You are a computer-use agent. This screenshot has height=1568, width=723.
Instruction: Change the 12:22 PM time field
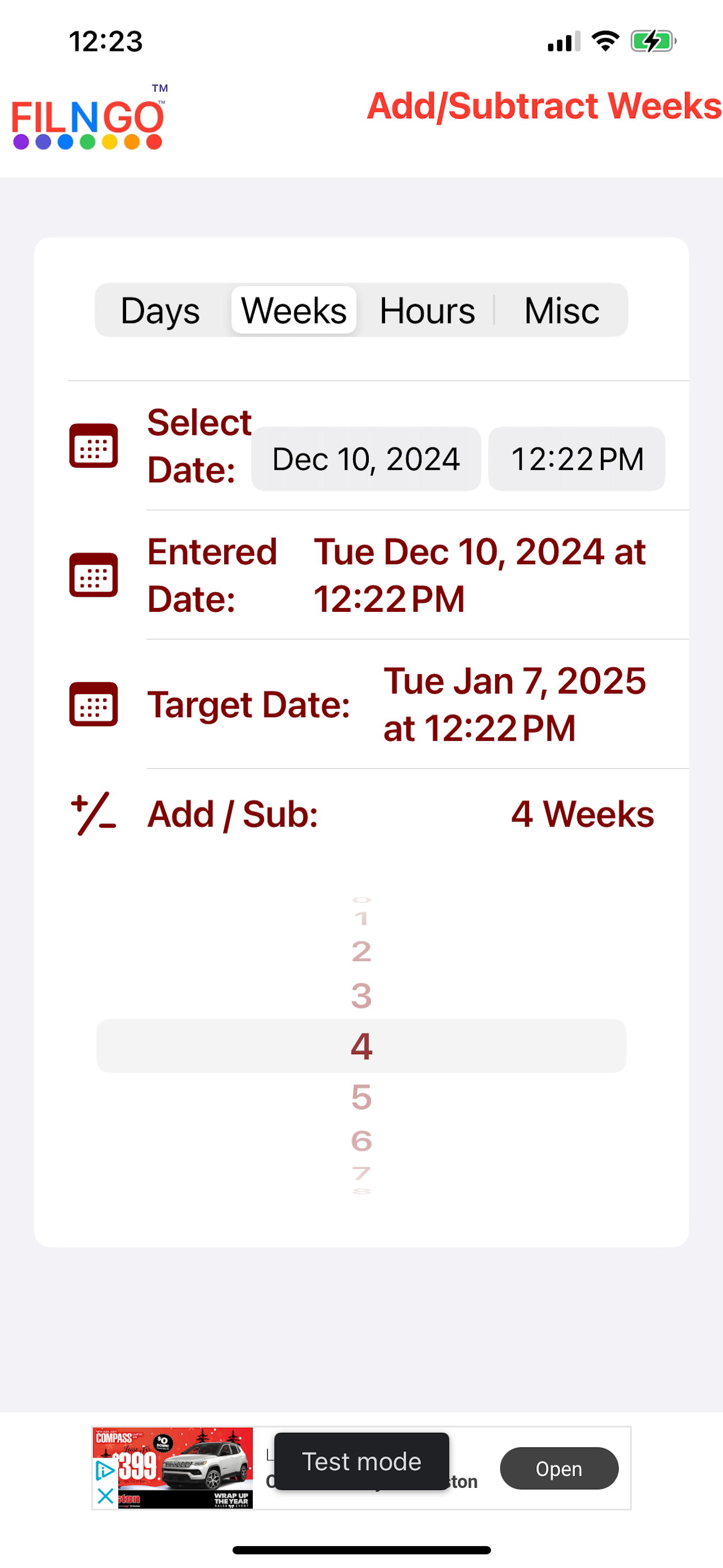coord(576,459)
